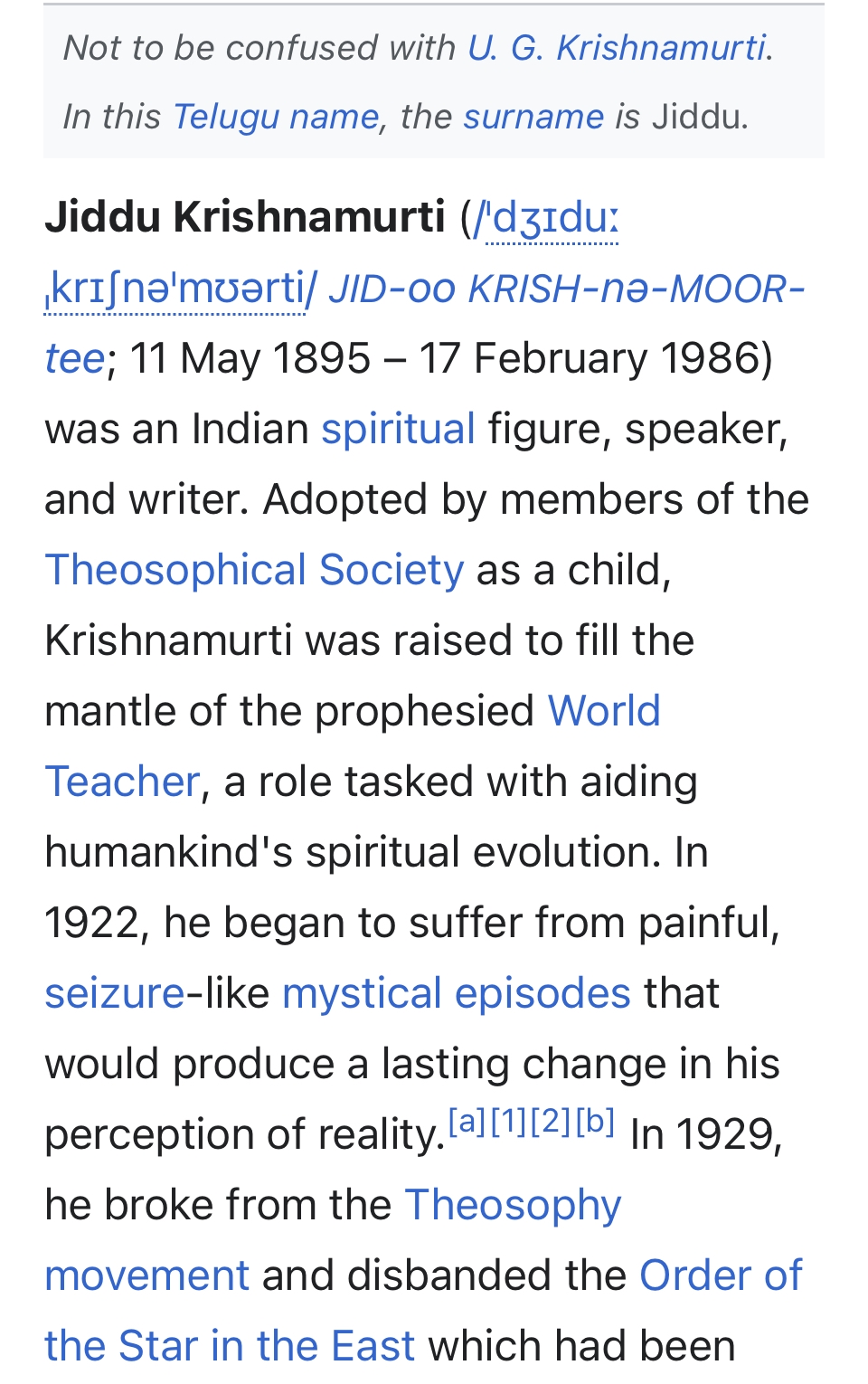The width and height of the screenshot is (868, 1384).
Task: Visit the Theosophical Society article
Action: (254, 570)
